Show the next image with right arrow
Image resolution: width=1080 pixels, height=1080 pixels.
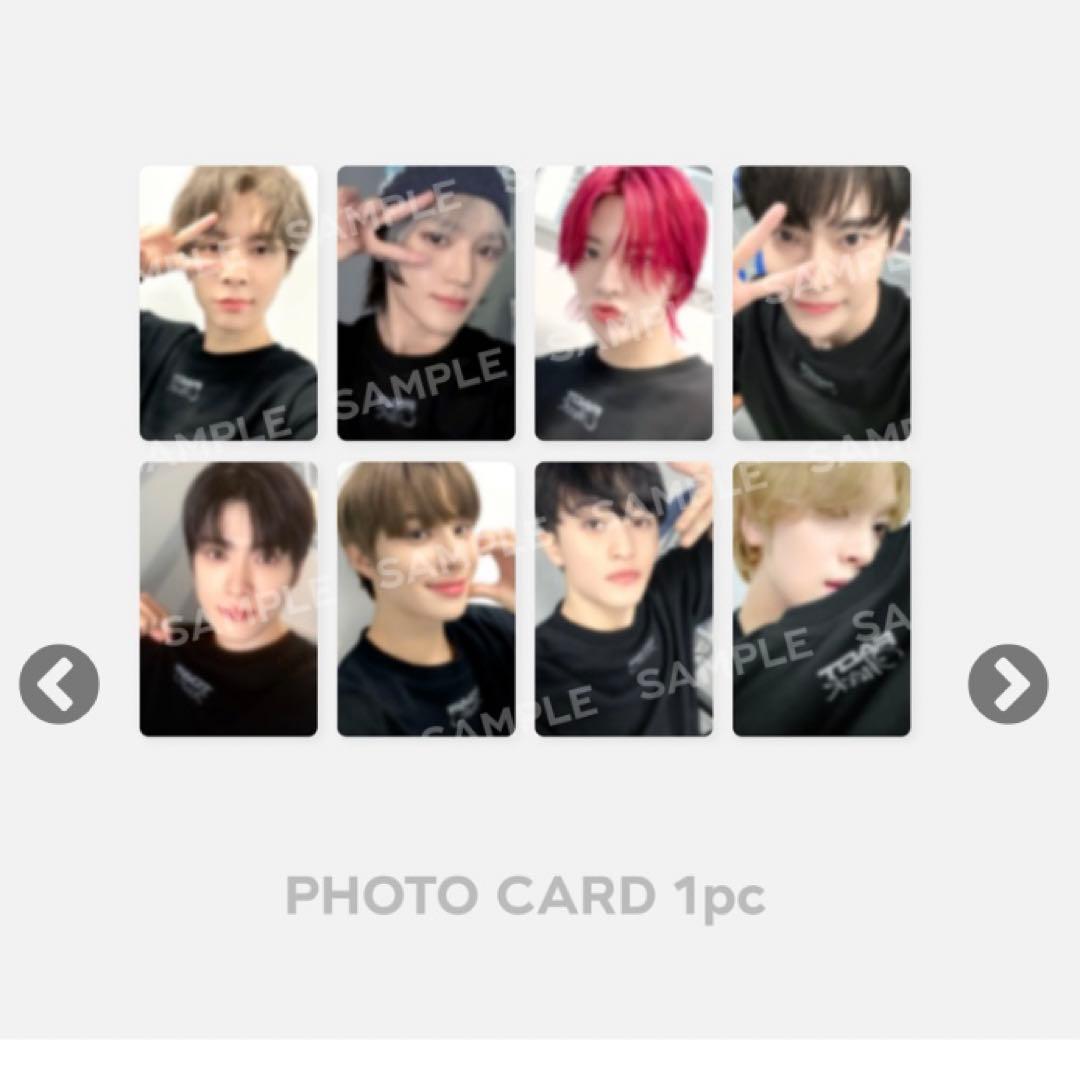[1008, 684]
